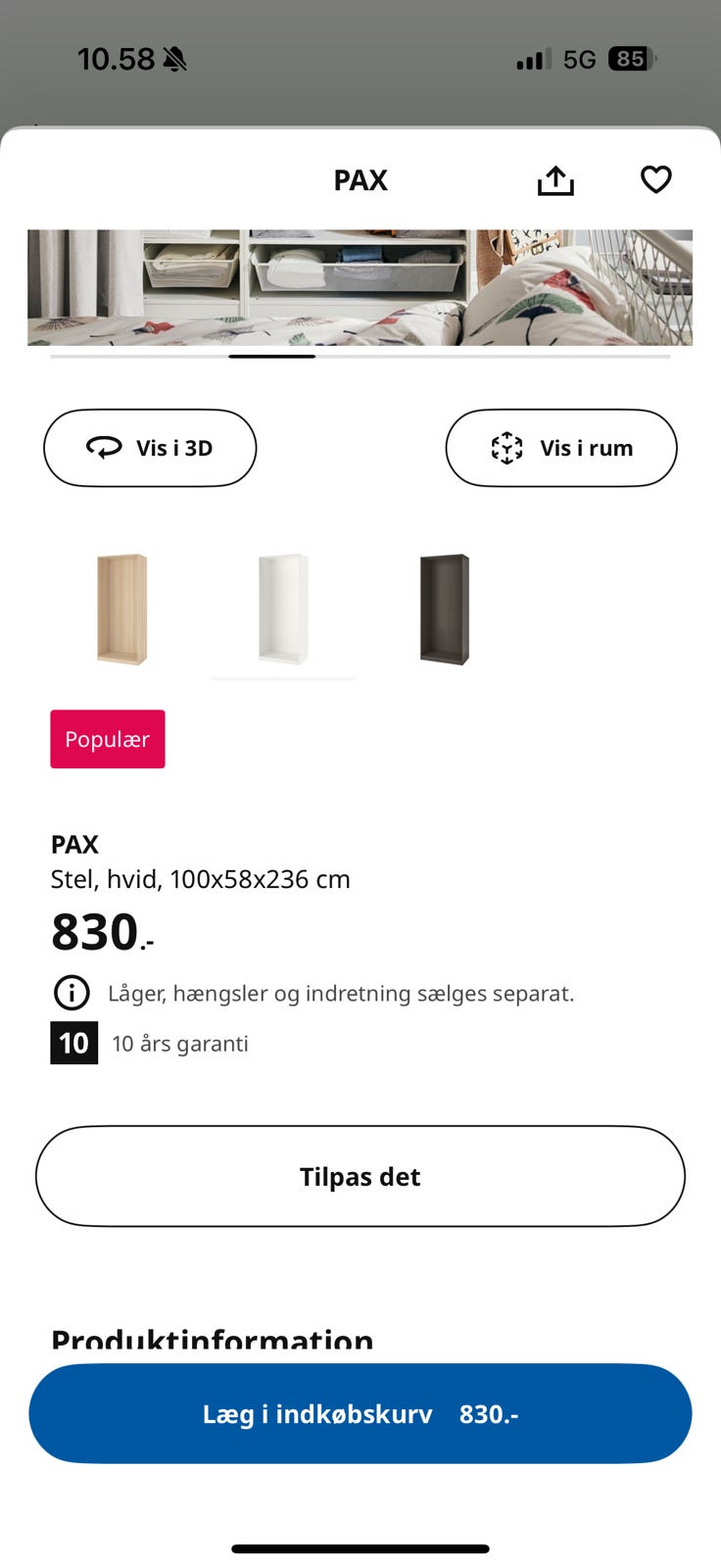Tap the heart to favorite the PAX wardrobe
The height and width of the screenshot is (1568, 721).
point(655,179)
